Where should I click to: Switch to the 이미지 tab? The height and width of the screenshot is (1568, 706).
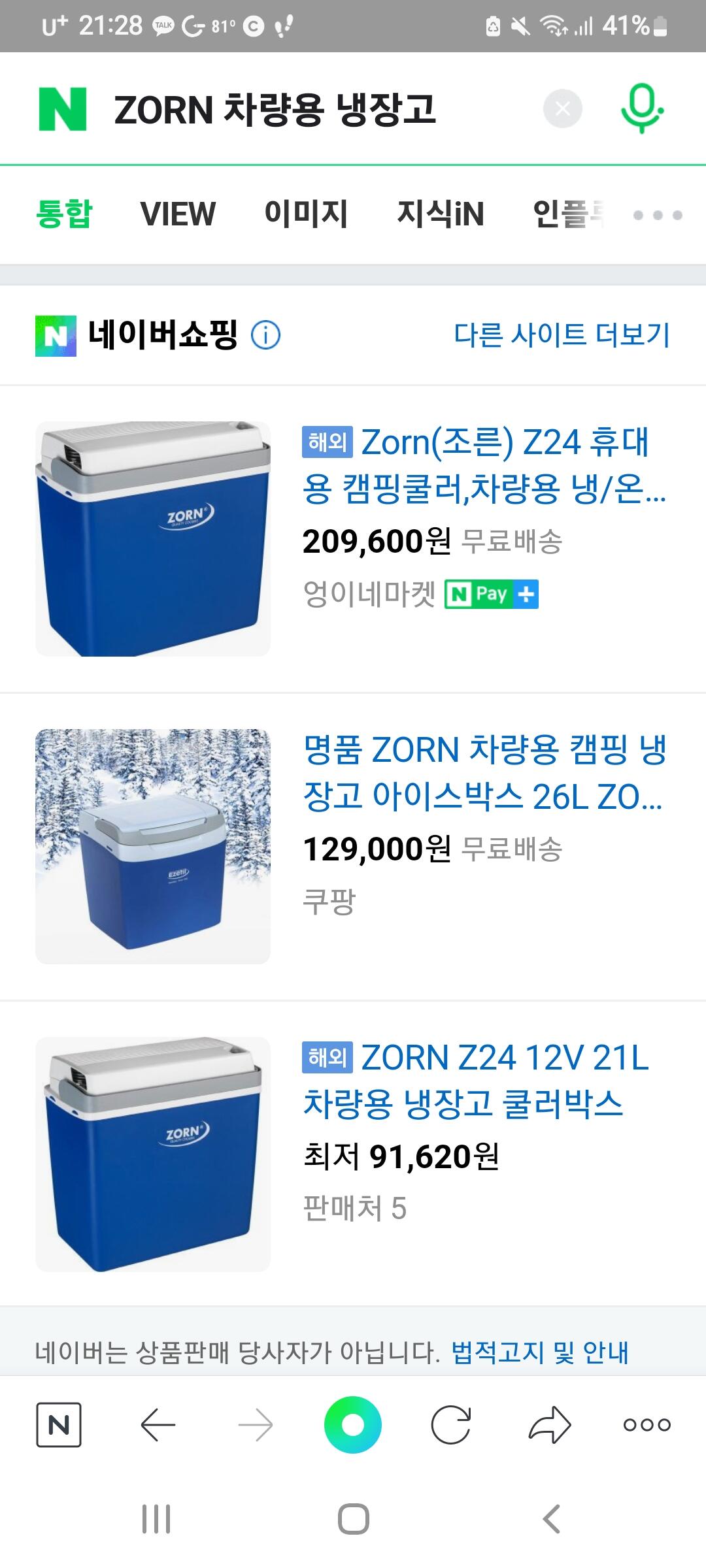coord(306,214)
